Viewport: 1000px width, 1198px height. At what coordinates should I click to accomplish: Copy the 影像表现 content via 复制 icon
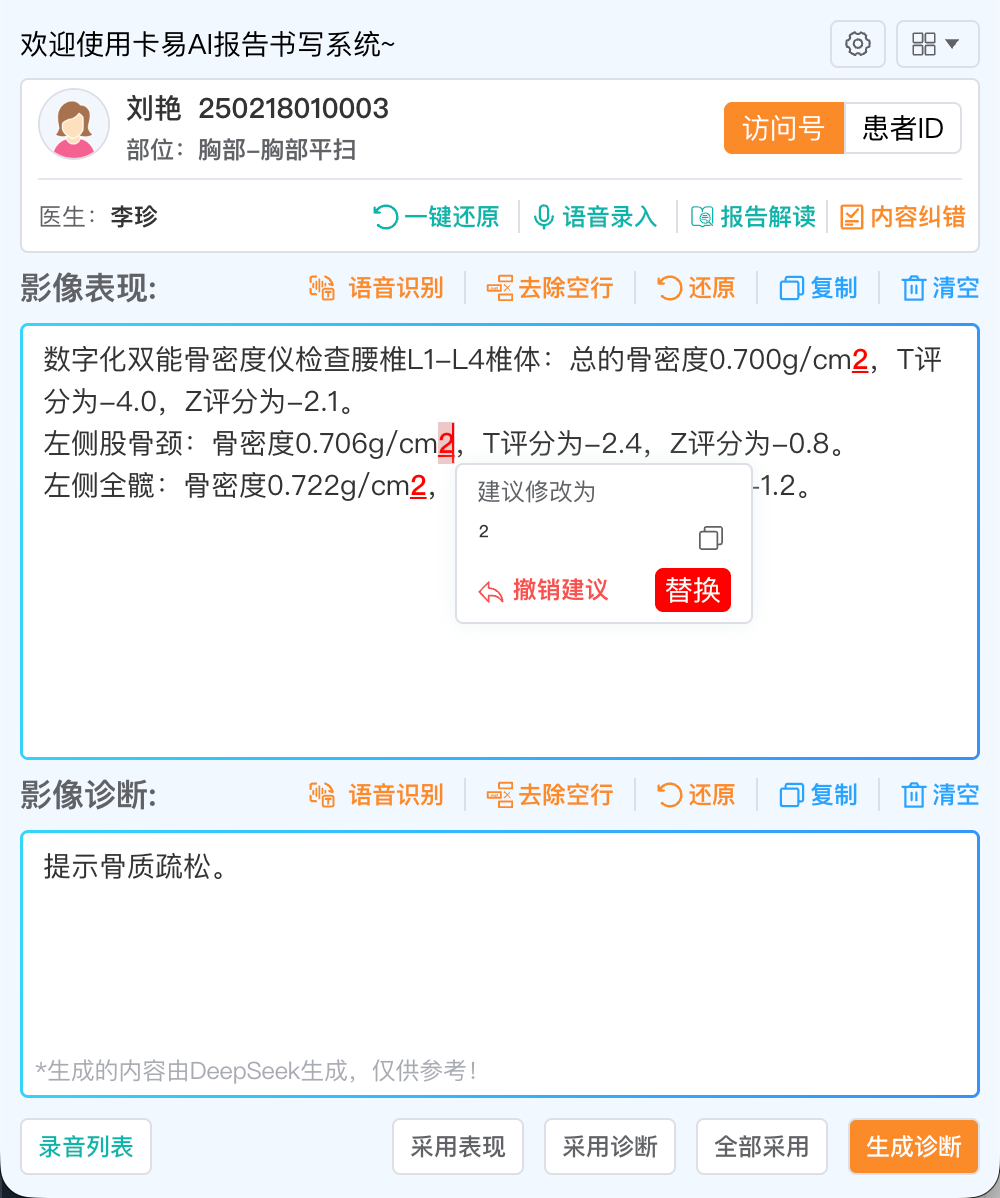pyautogui.click(x=818, y=288)
